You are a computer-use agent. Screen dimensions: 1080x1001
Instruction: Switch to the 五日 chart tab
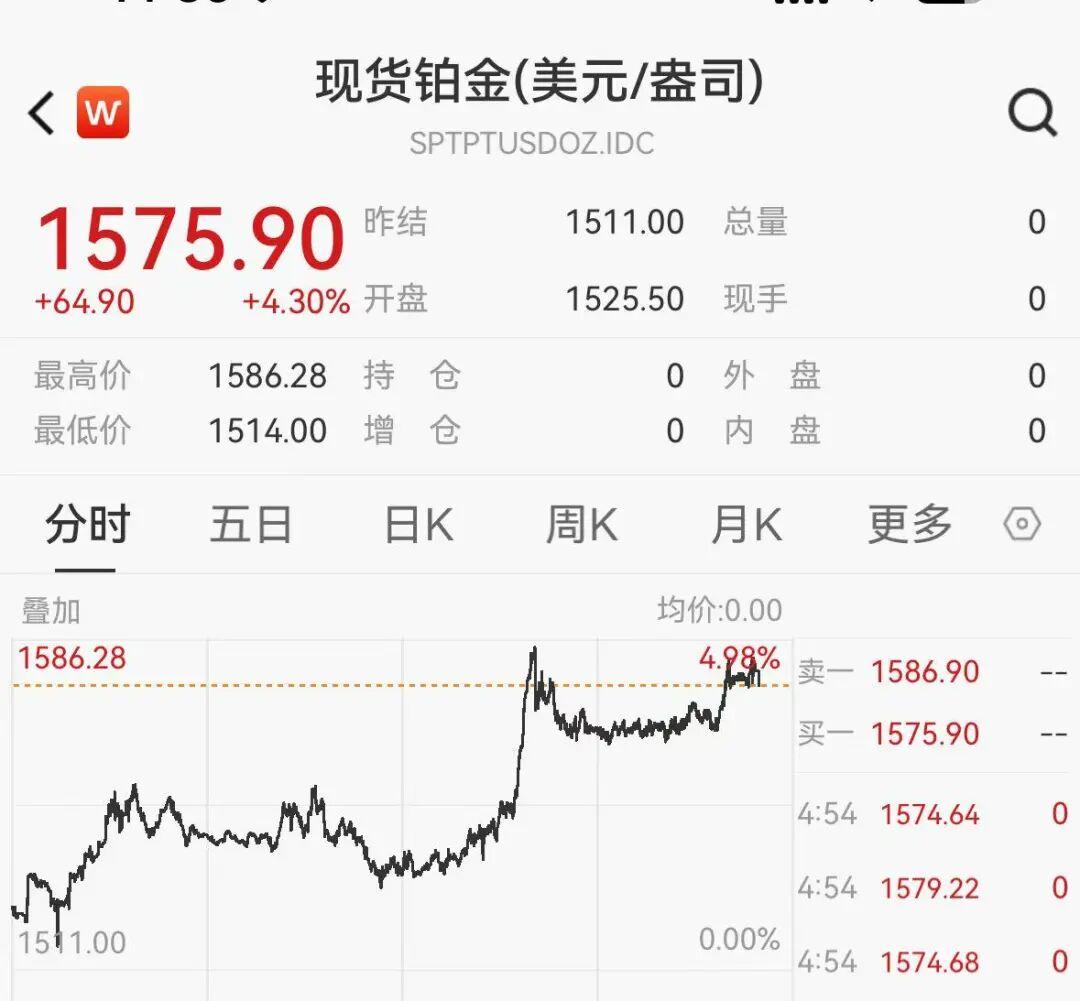tap(251, 525)
